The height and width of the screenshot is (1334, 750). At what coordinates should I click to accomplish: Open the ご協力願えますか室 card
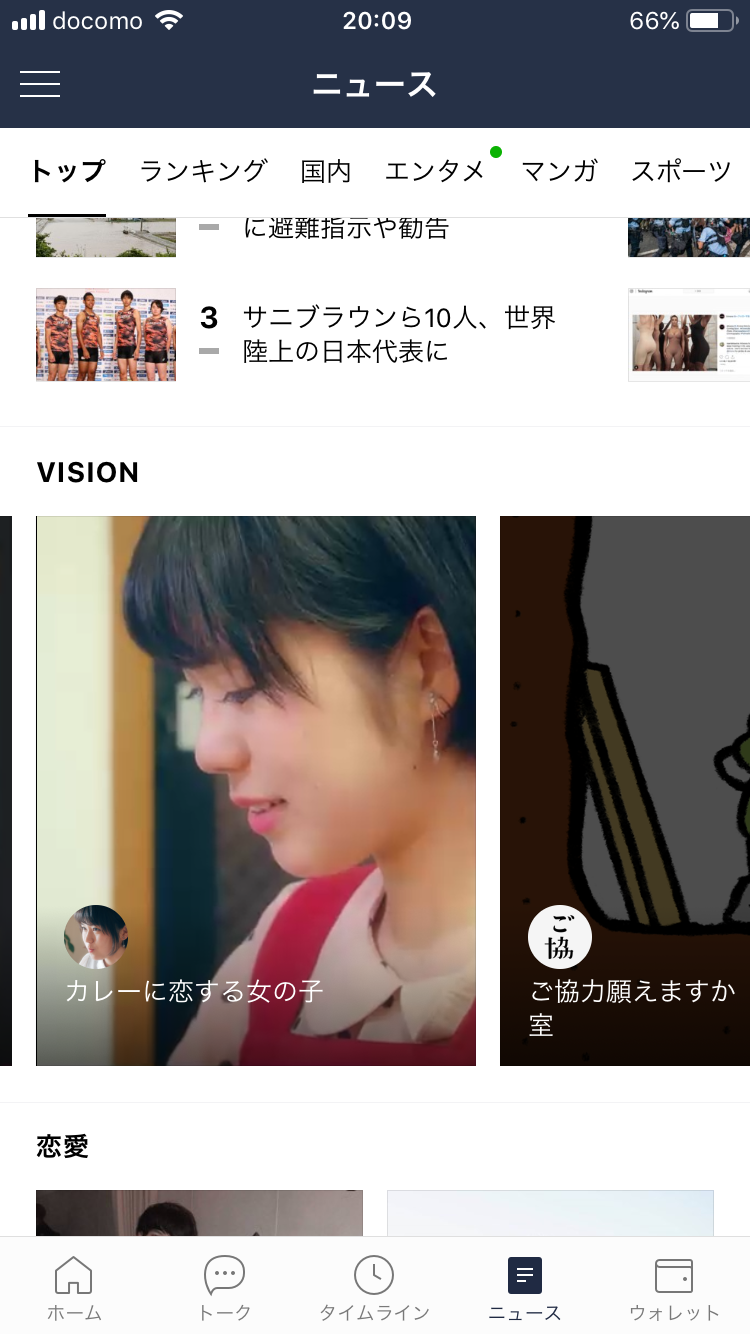(x=624, y=790)
